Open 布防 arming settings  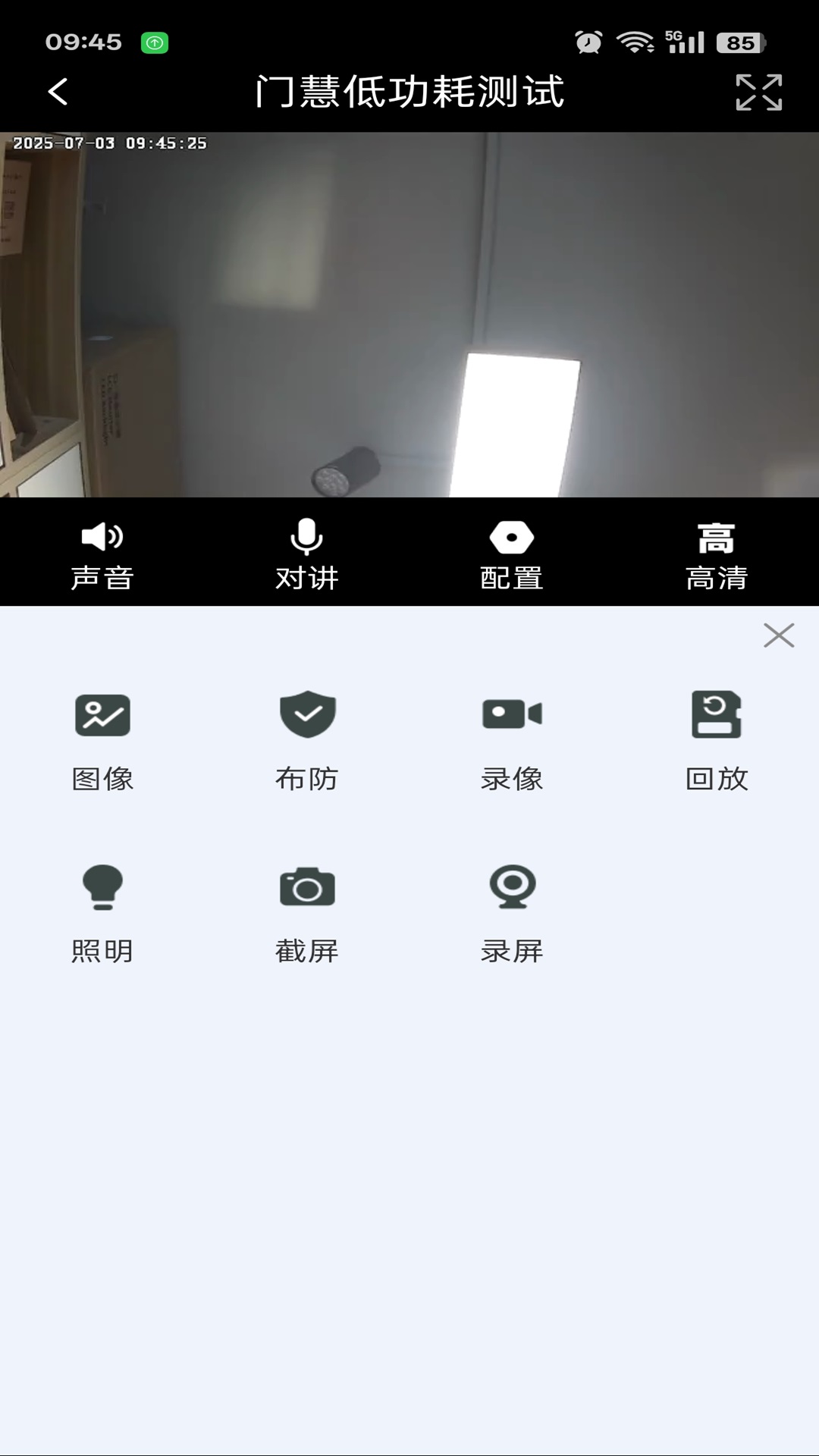point(307,739)
